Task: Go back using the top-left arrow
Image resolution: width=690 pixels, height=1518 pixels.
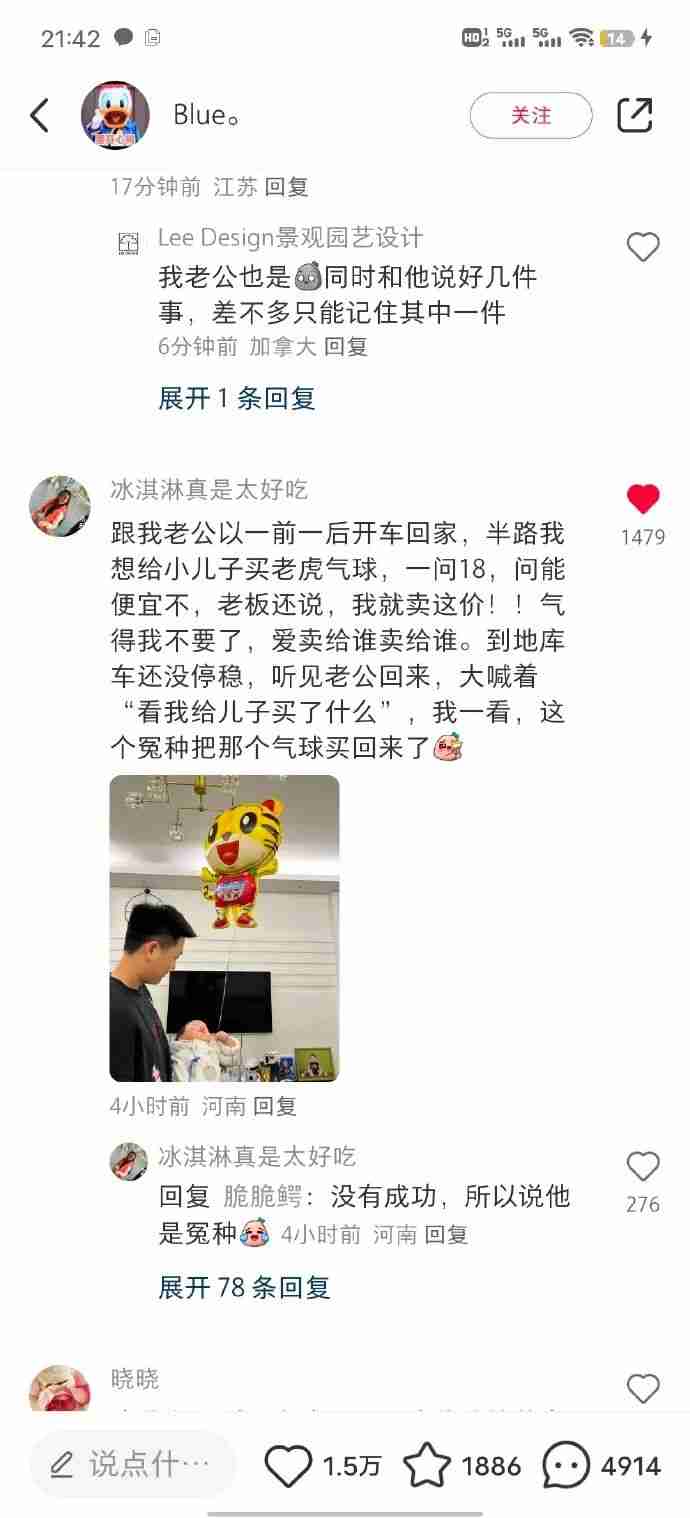Action: point(40,116)
